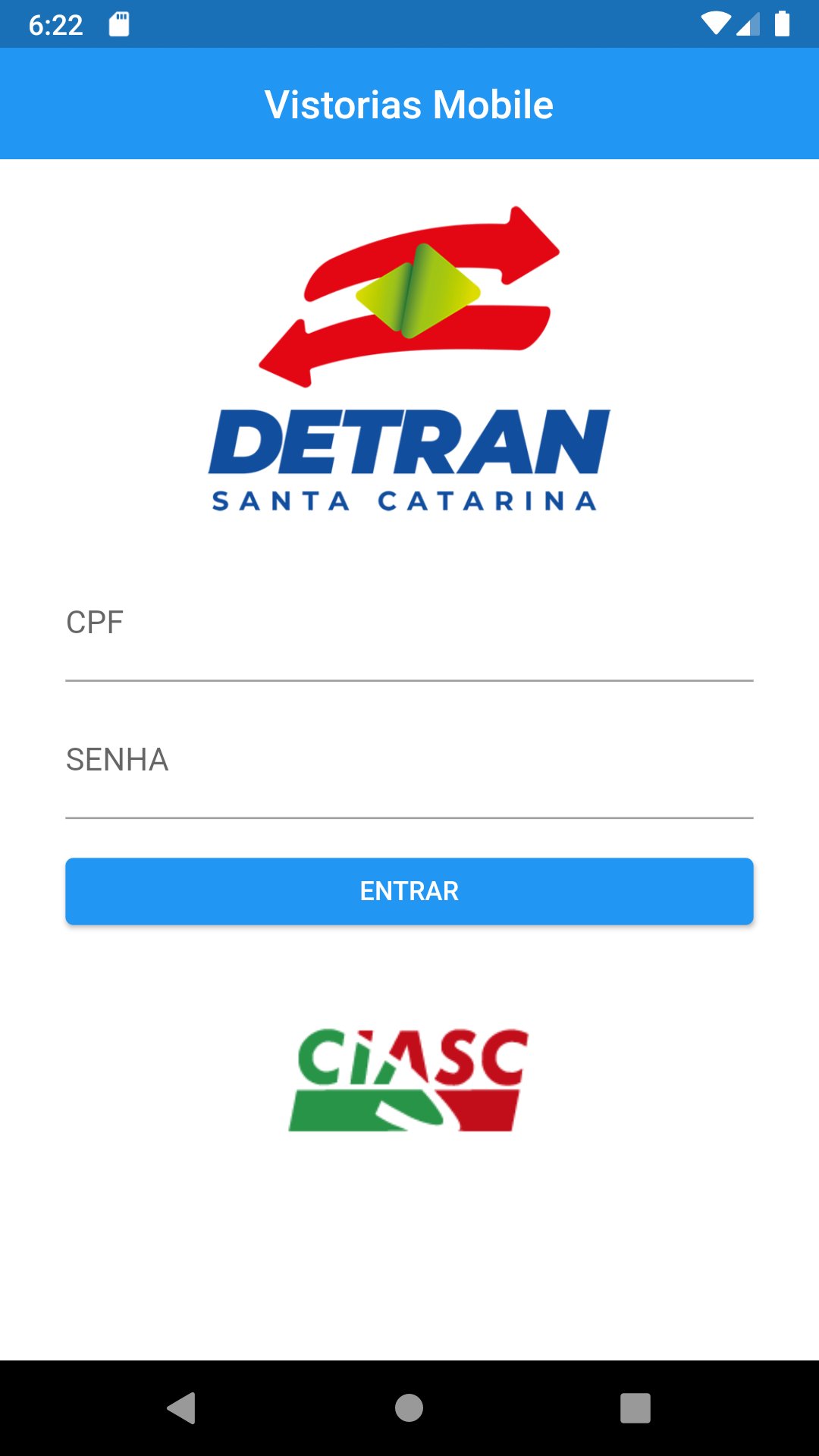
Task: Go back using the system back button
Action: pos(182,1408)
